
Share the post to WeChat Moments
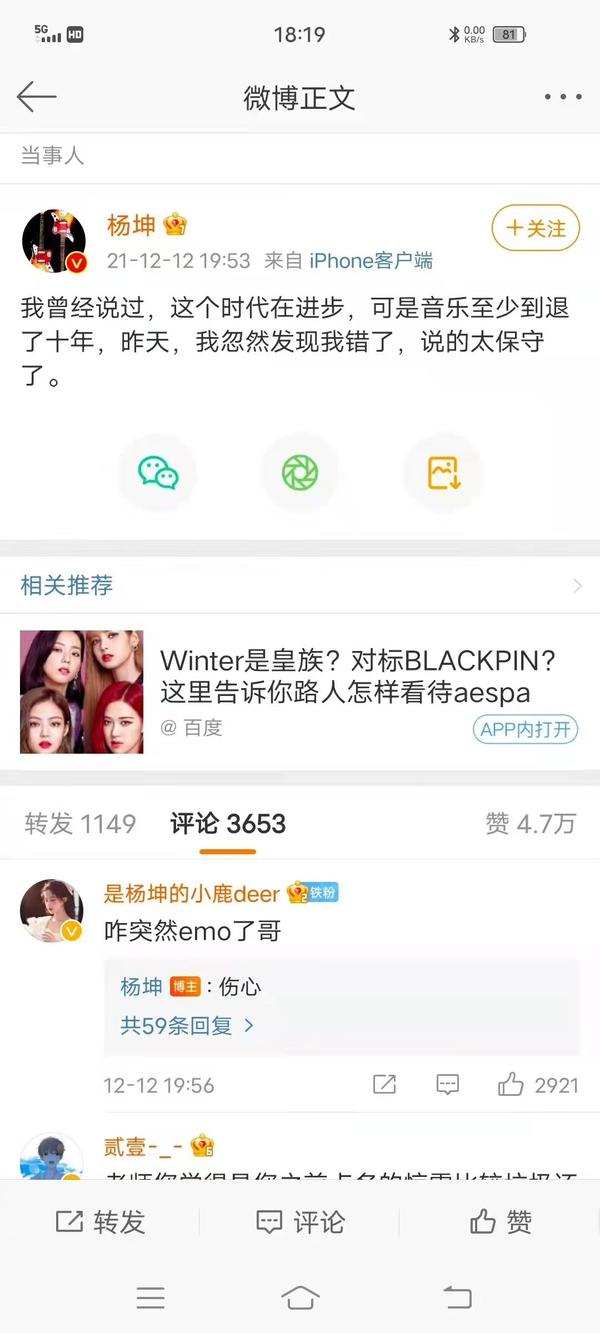300,472
